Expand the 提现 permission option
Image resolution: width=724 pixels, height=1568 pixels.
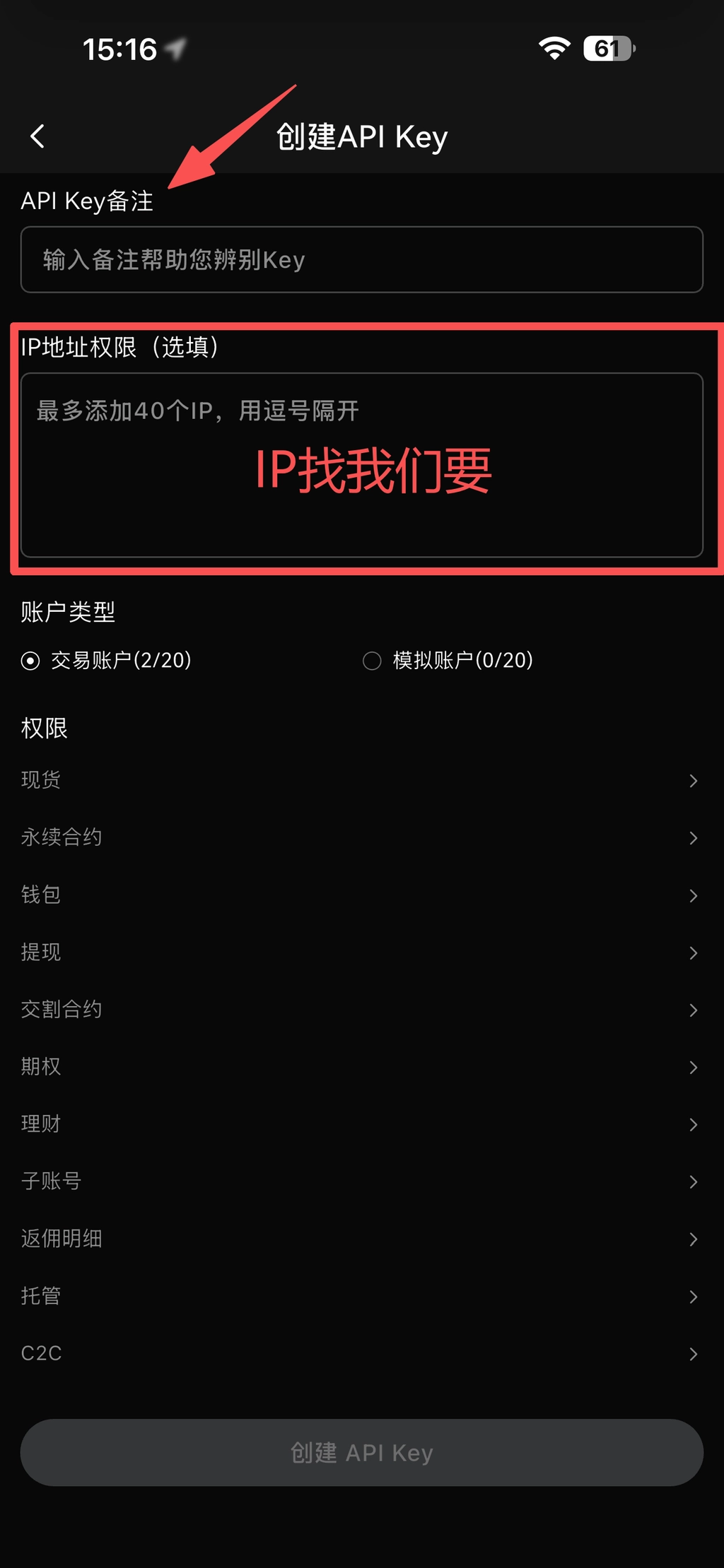[x=361, y=952]
